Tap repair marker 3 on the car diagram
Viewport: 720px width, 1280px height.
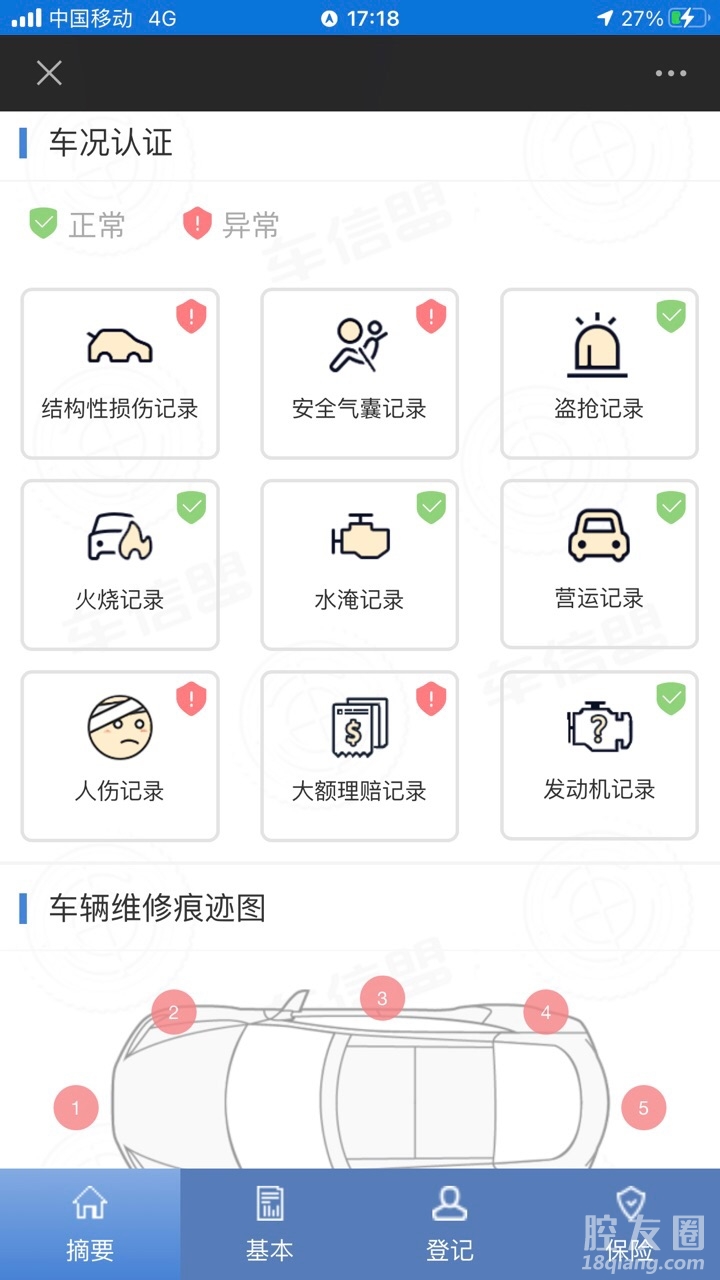382,998
